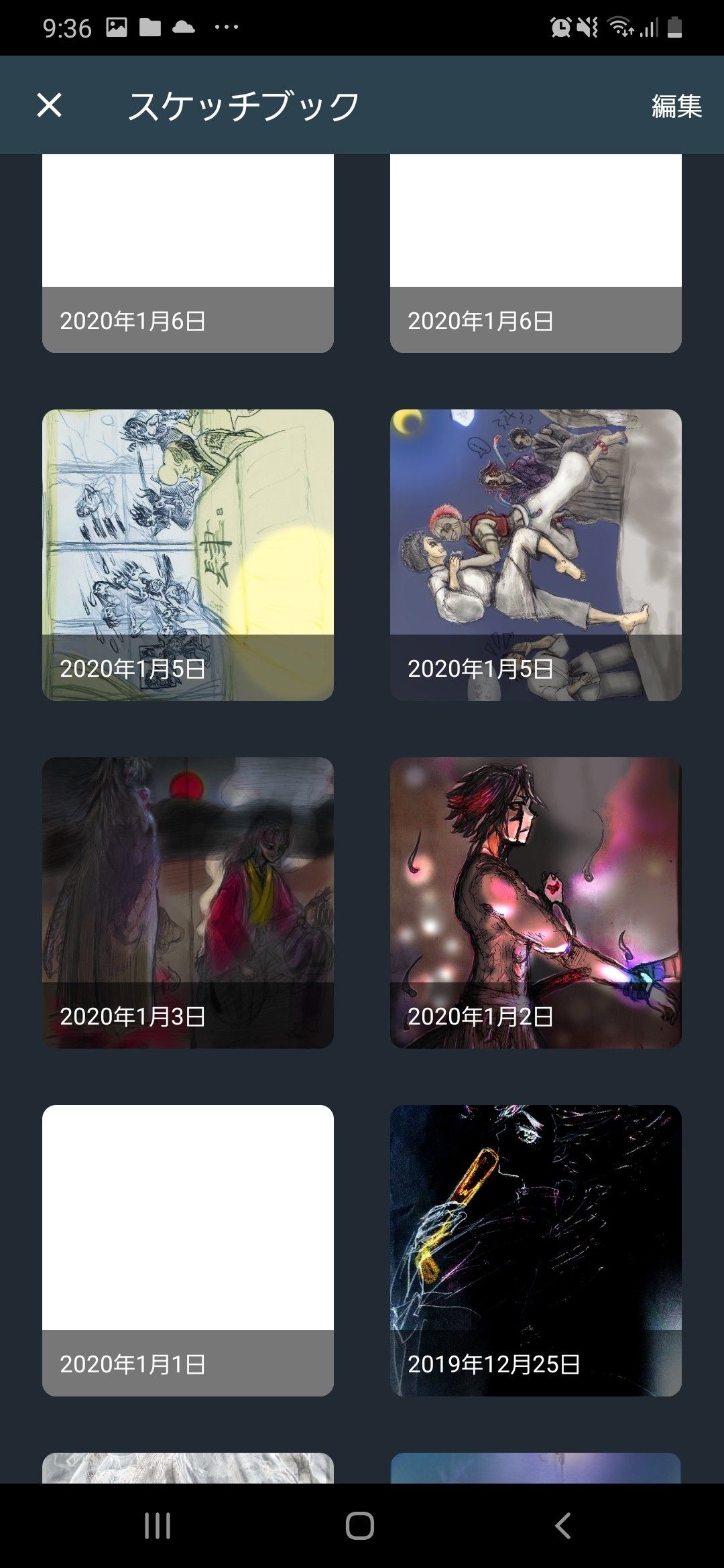The image size is (724, 1568).
Task: Open the dark drawing dated 2019年12月25日
Action: (536, 1250)
